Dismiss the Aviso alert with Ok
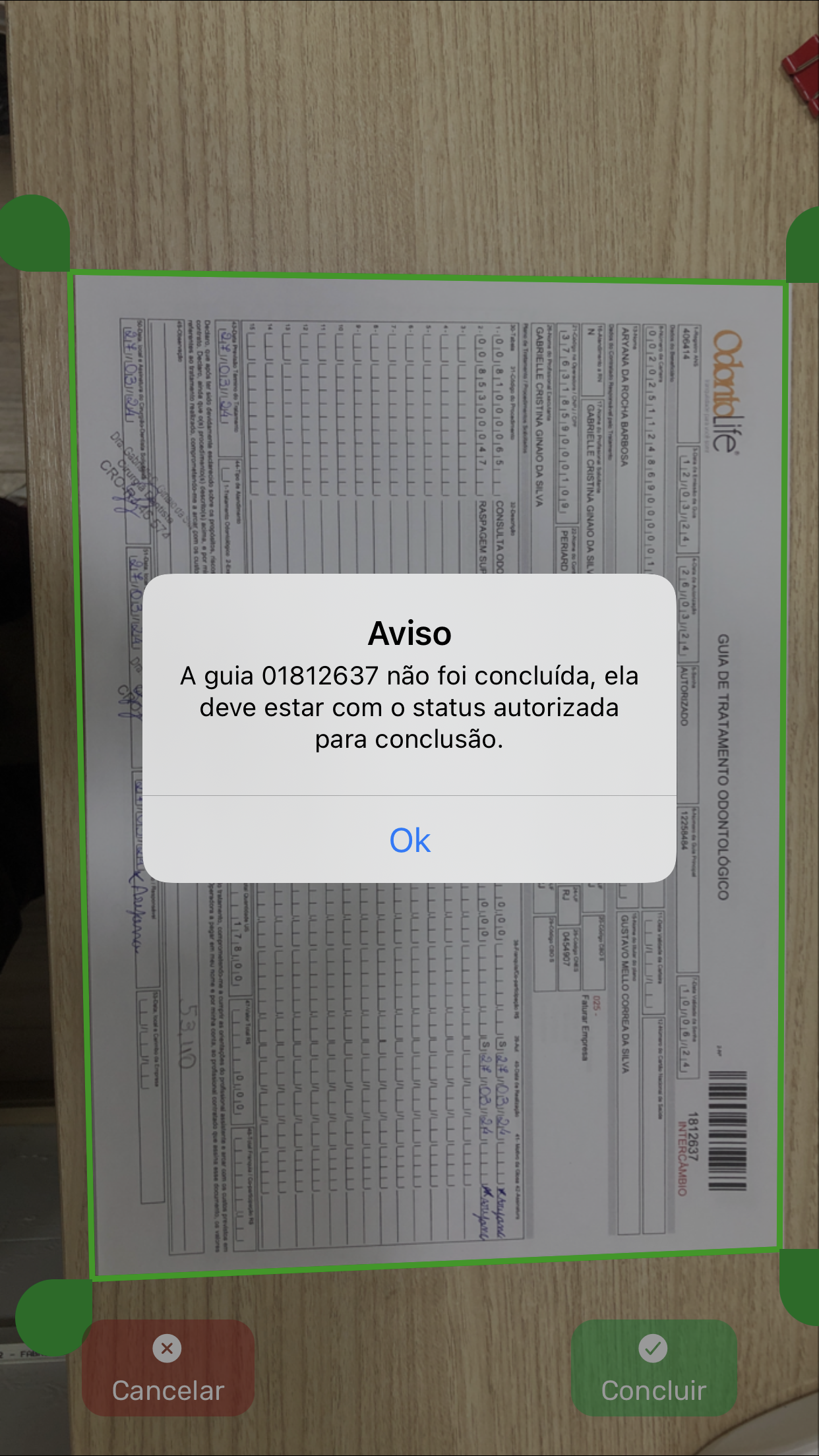This screenshot has width=819, height=1456. coord(409,839)
